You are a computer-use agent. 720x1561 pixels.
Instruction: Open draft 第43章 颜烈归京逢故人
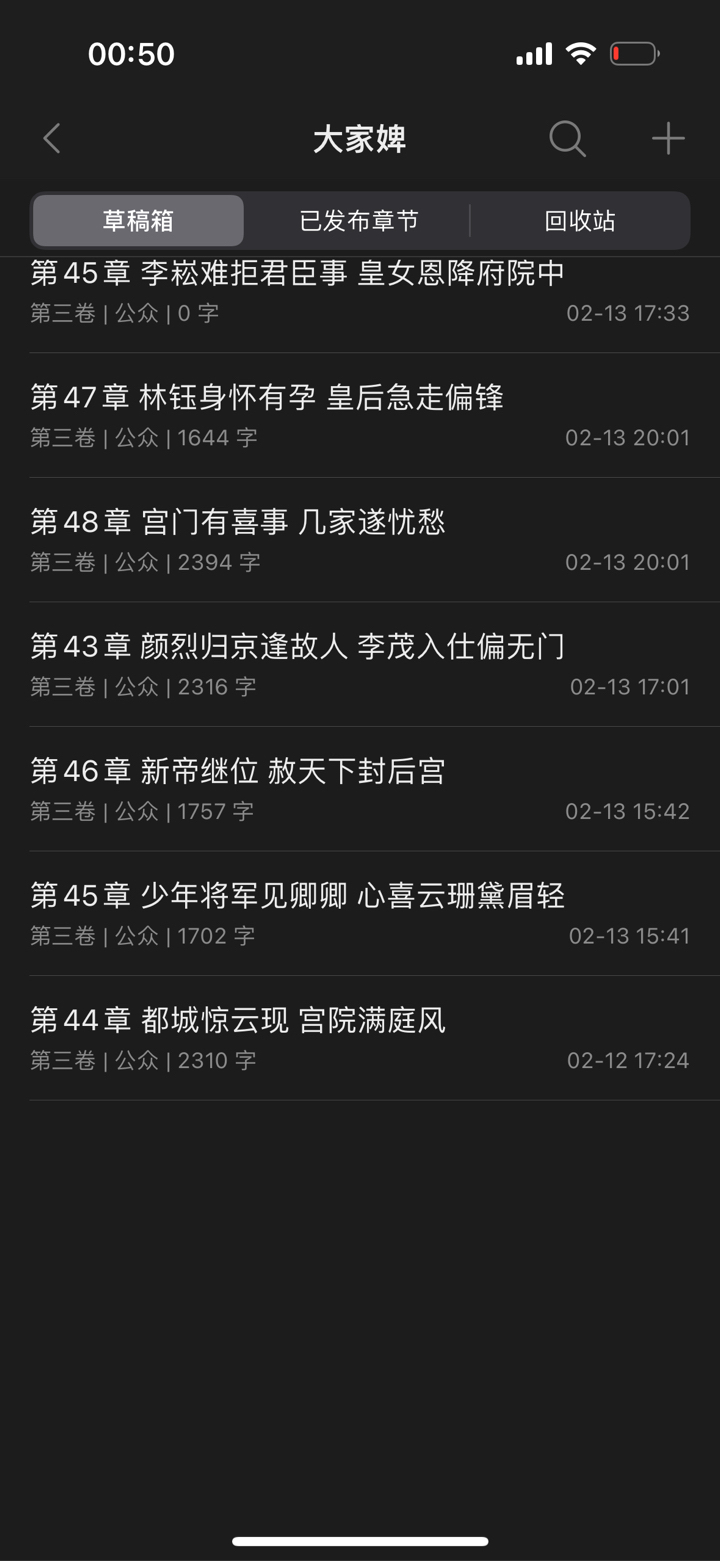(360, 664)
